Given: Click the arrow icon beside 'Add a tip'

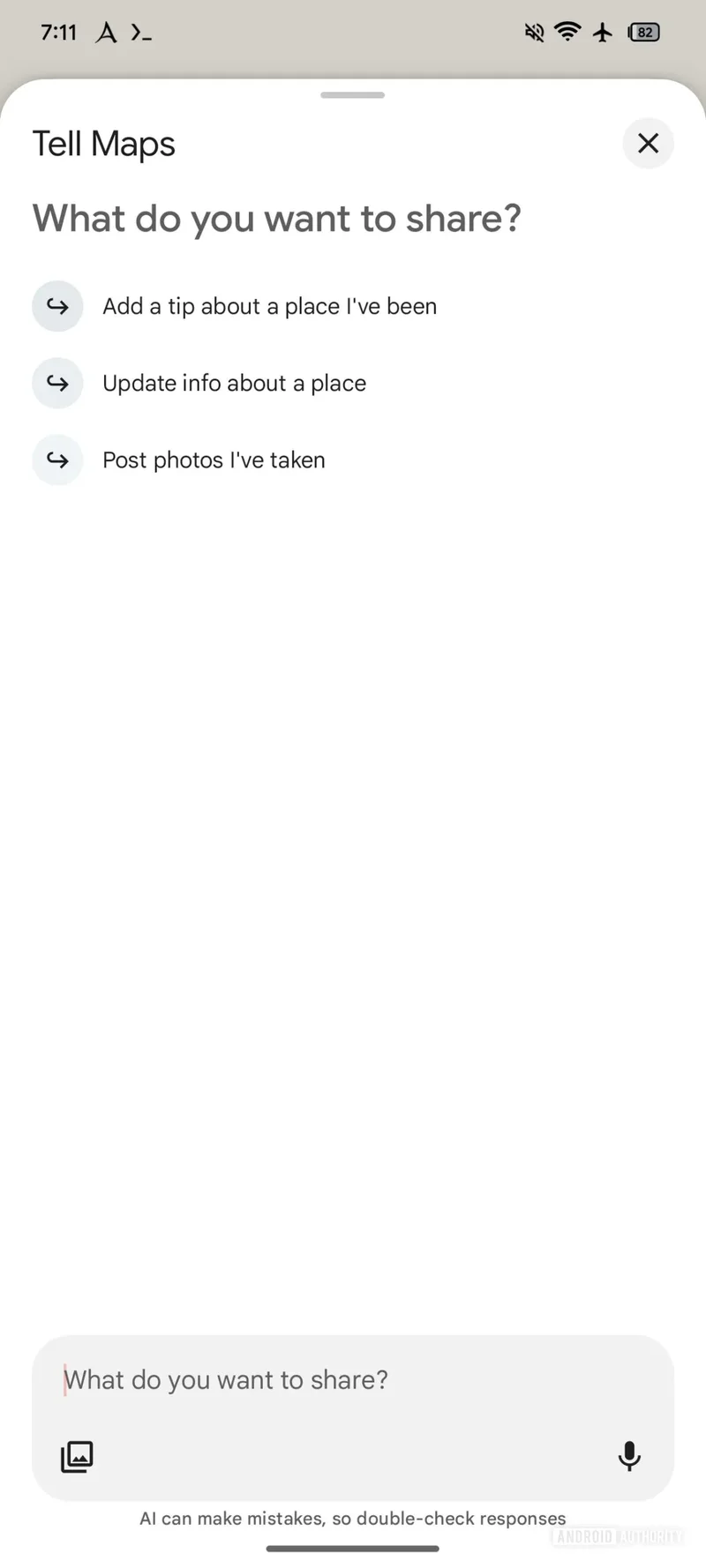Looking at the screenshot, I should (x=57, y=306).
